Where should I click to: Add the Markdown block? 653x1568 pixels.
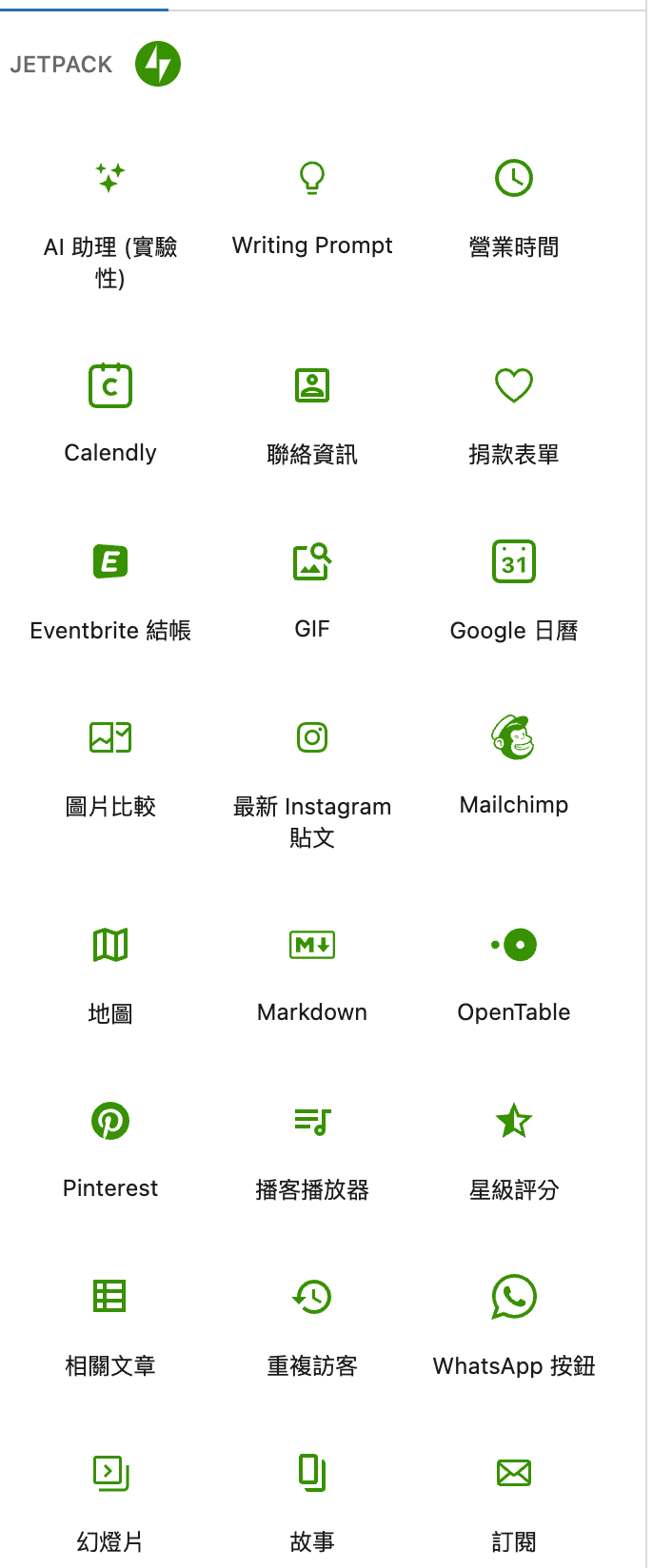[x=312, y=973]
